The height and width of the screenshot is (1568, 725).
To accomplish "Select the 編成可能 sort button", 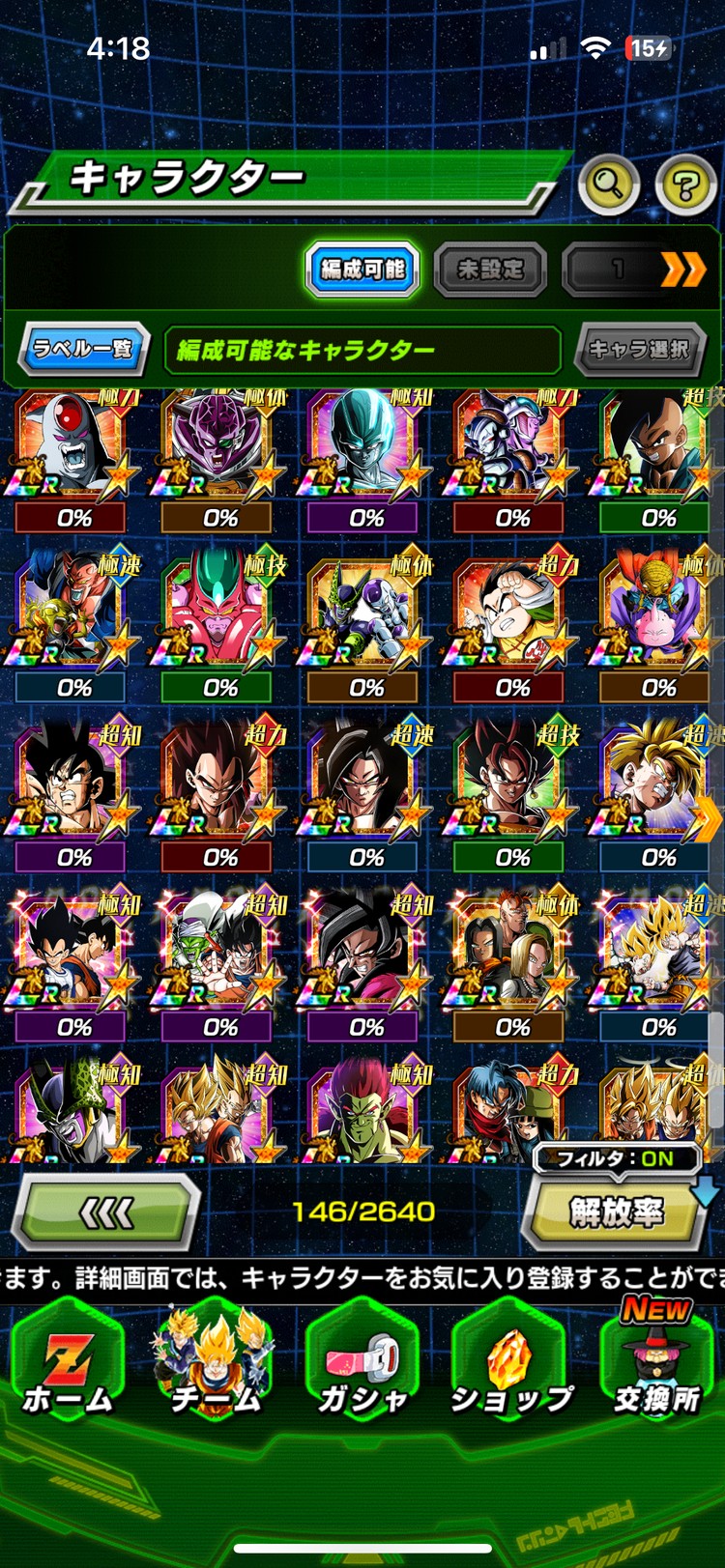I will click(x=362, y=269).
